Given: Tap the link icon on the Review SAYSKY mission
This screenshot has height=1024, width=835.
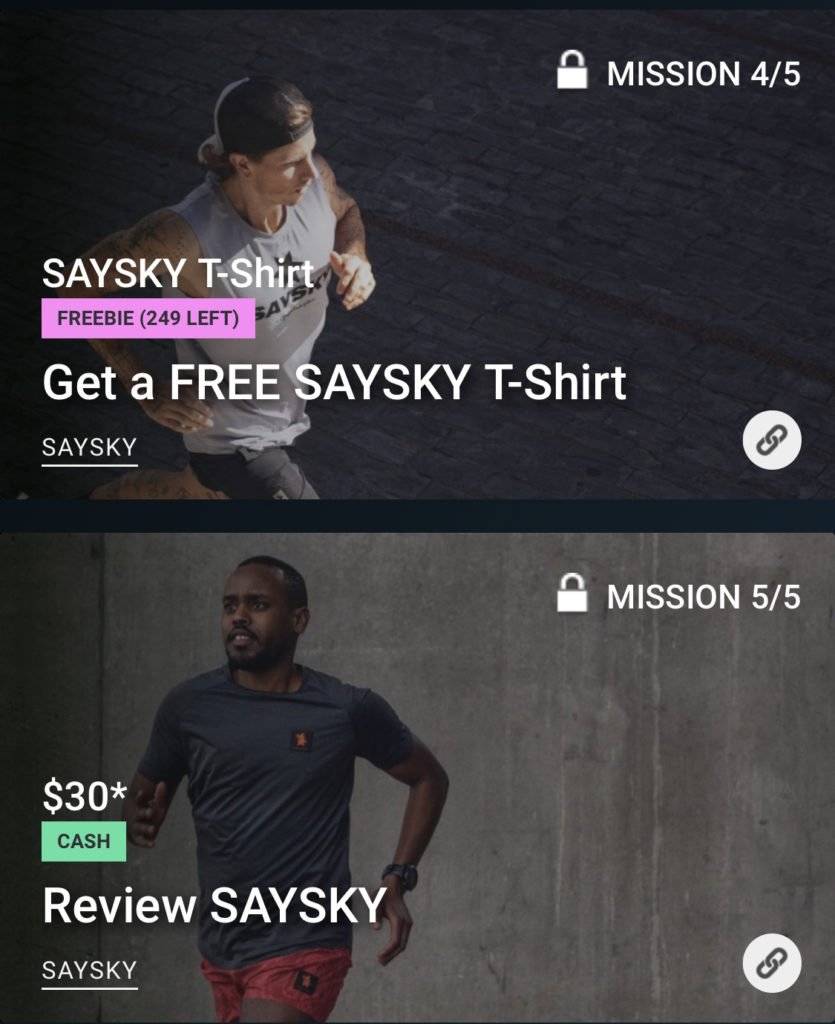Looking at the screenshot, I should (x=772, y=964).
